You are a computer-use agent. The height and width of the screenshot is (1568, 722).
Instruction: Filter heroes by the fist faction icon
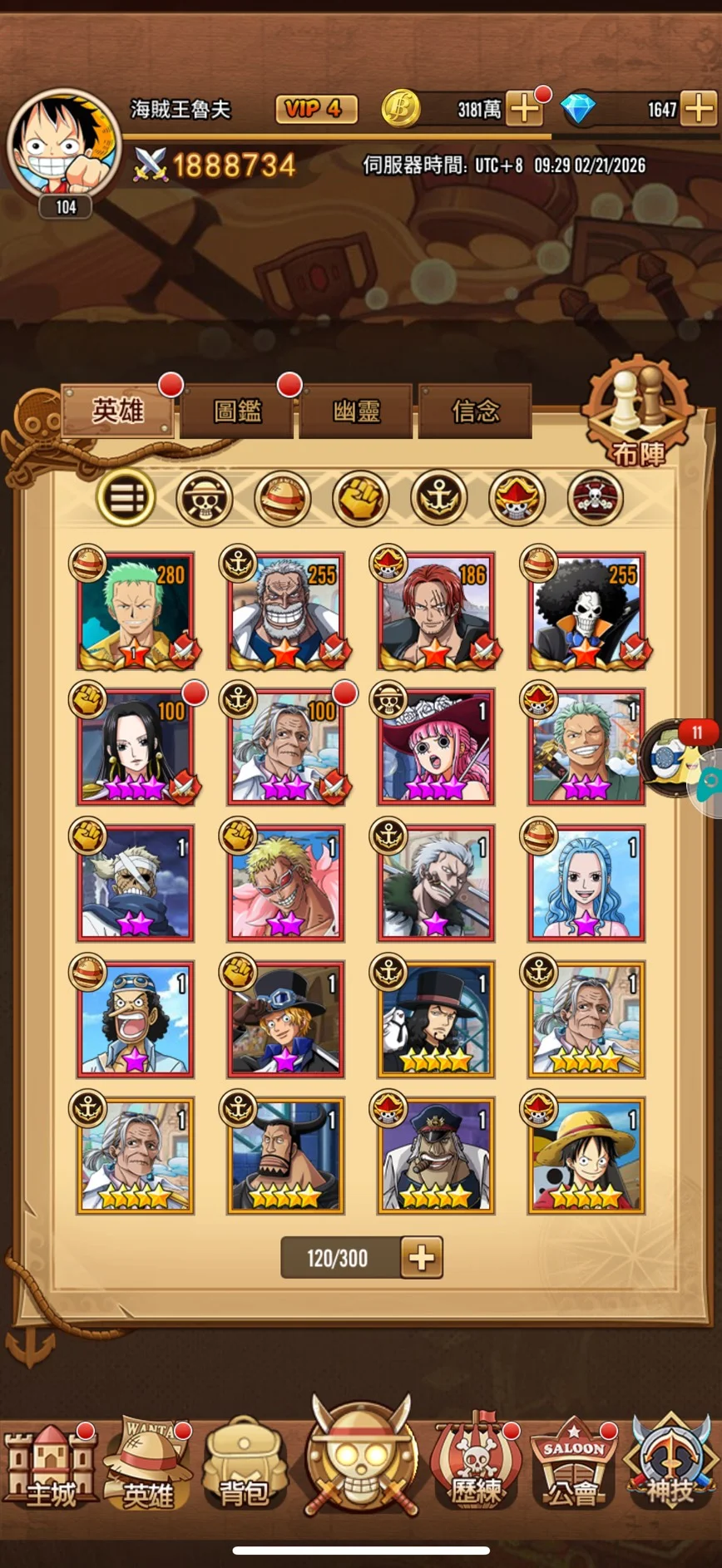pos(360,498)
